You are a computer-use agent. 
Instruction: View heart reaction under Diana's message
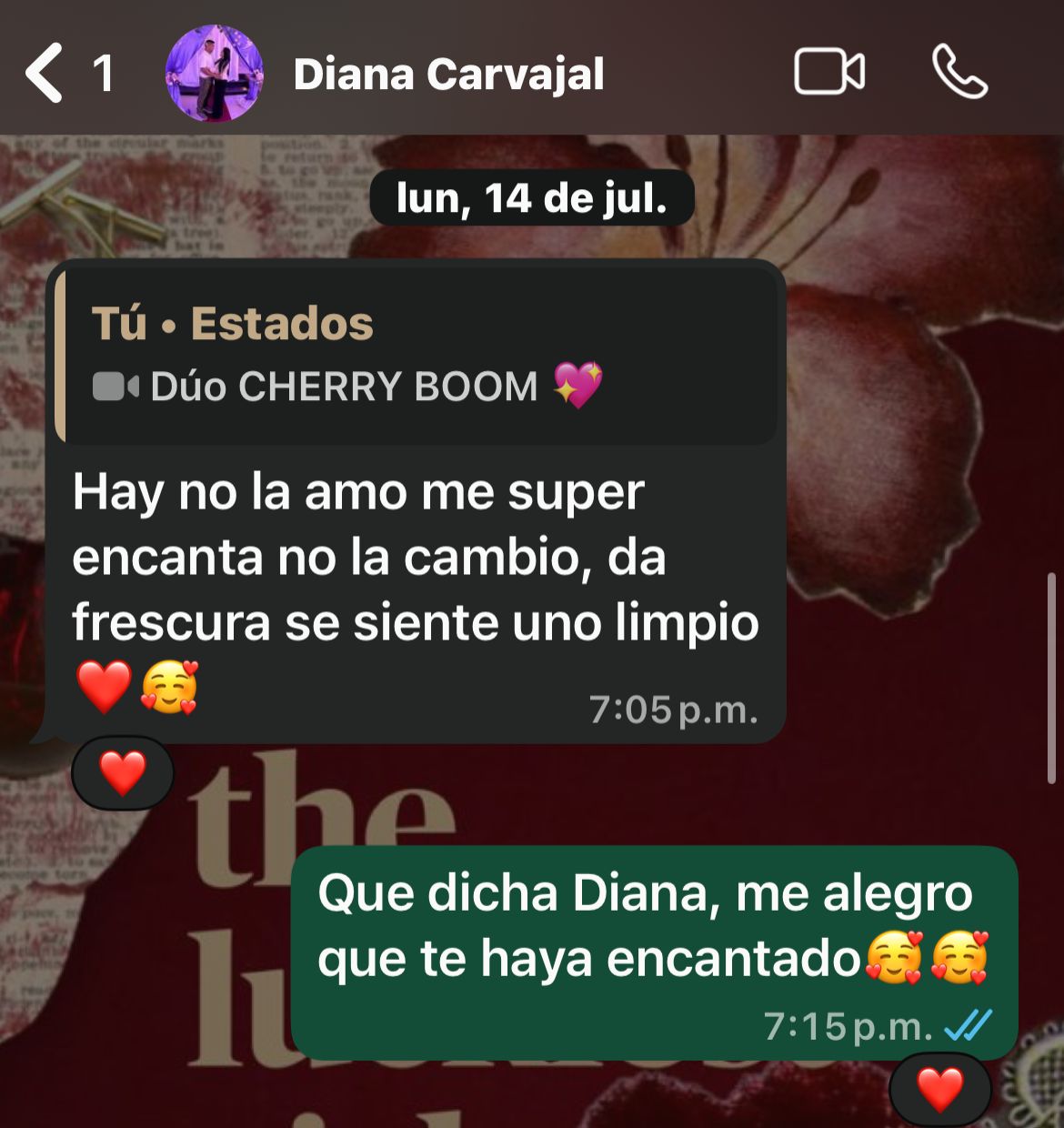coord(122,773)
